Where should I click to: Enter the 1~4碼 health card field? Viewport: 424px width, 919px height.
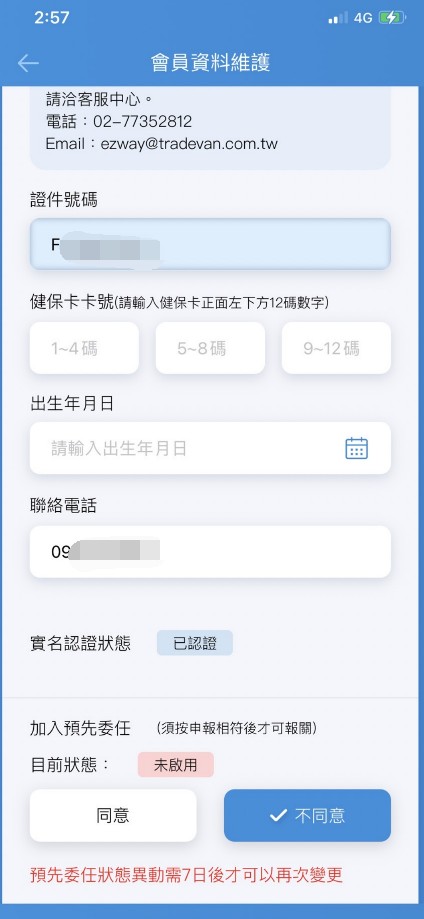click(84, 348)
